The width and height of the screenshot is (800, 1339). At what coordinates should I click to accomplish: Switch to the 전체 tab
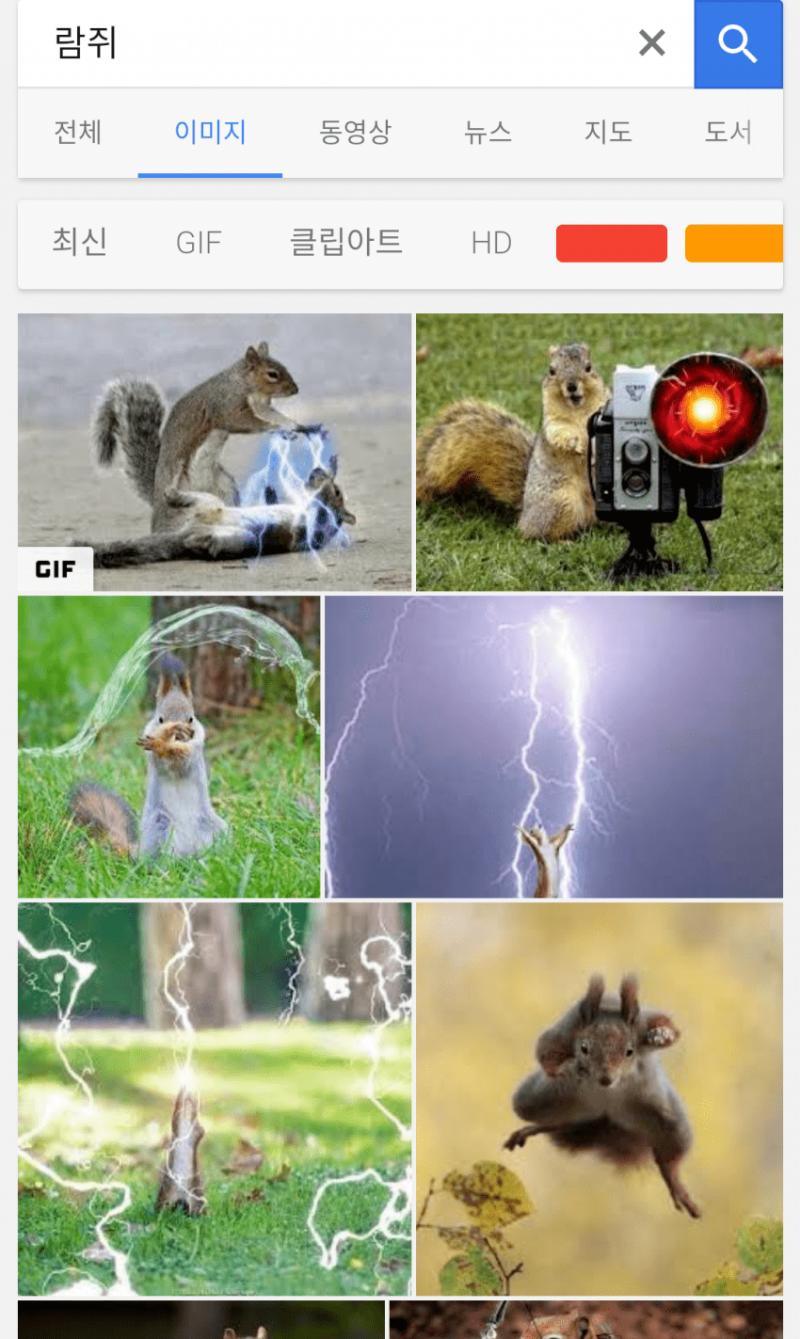(78, 132)
